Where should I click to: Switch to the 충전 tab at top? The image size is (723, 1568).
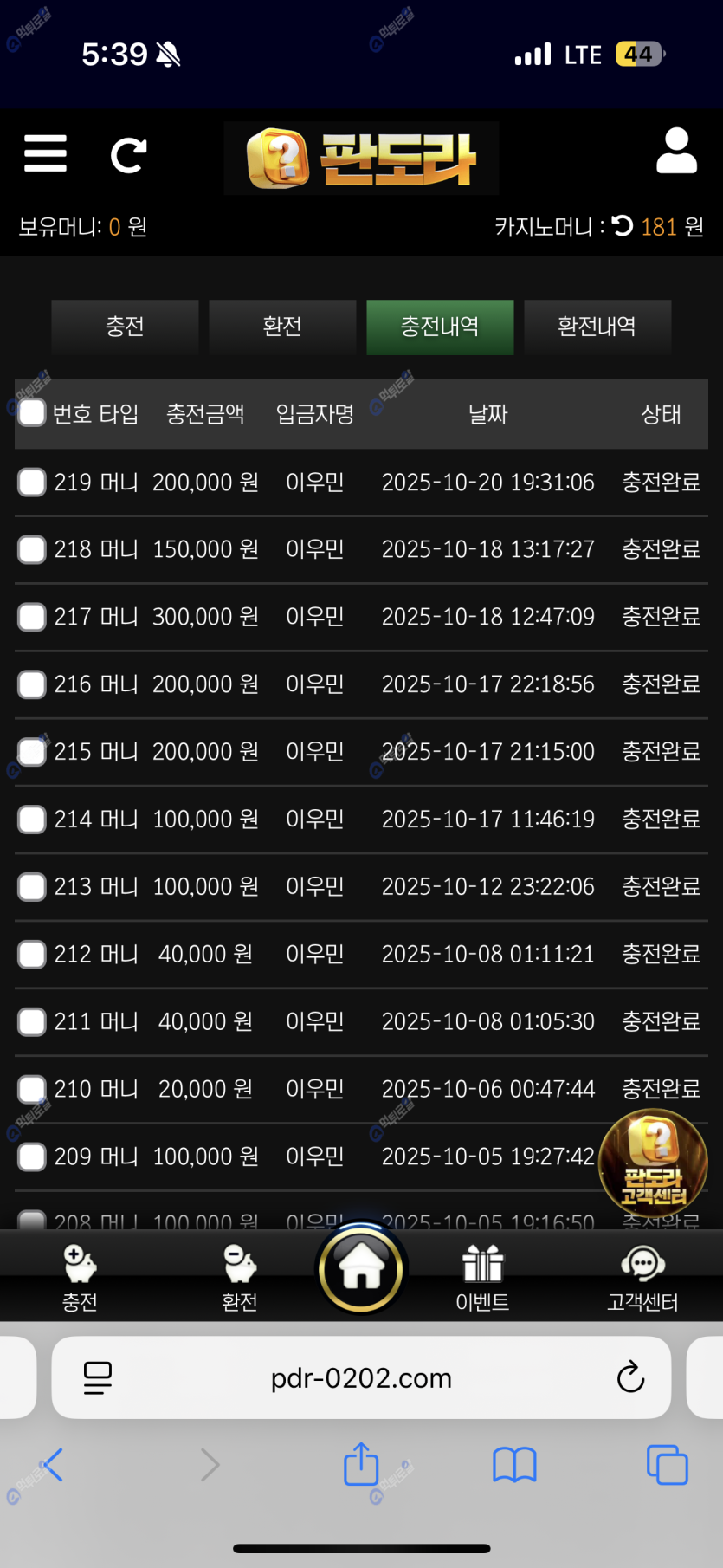(125, 327)
